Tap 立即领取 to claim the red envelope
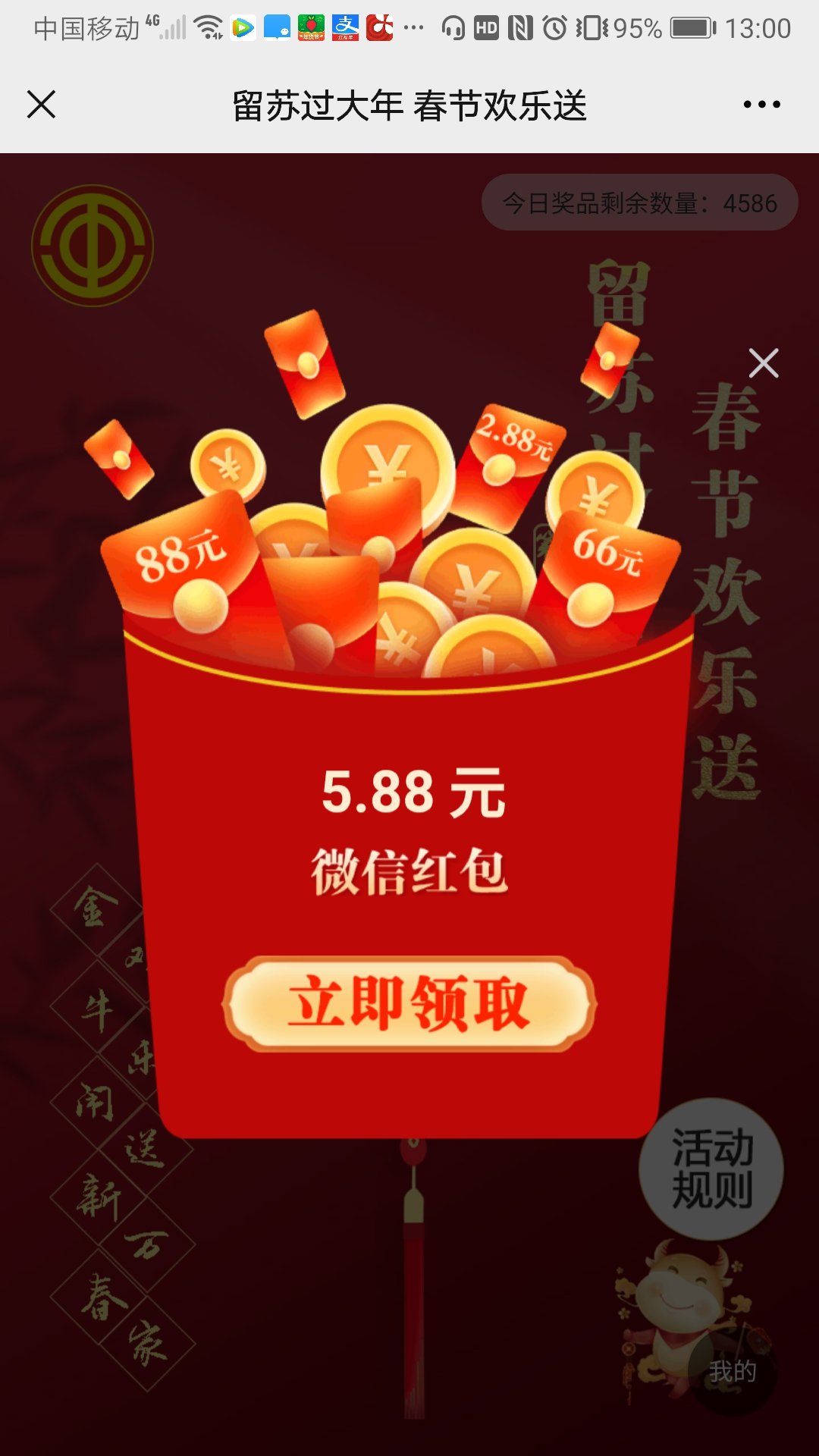This screenshot has width=819, height=1456. pos(409,1003)
